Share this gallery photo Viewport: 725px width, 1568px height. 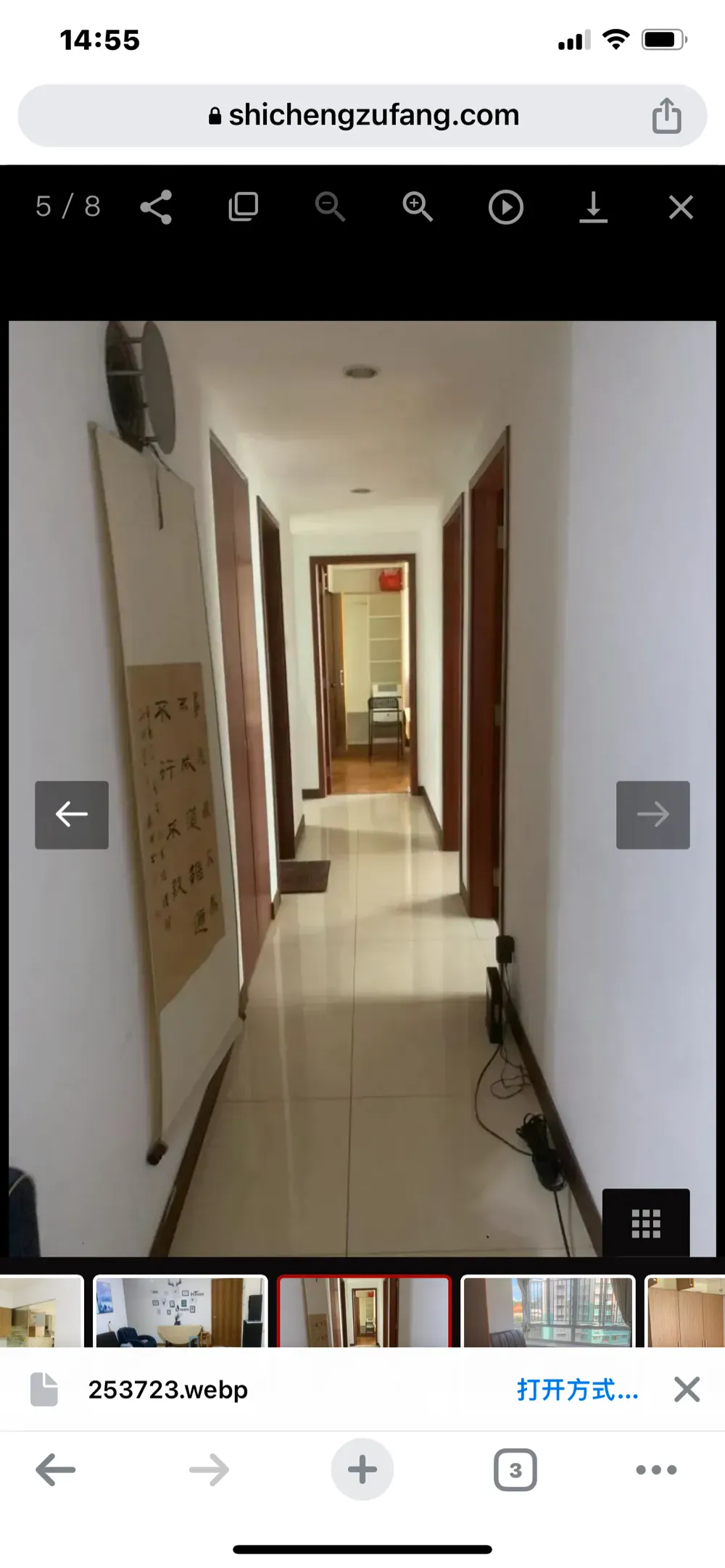click(x=156, y=207)
